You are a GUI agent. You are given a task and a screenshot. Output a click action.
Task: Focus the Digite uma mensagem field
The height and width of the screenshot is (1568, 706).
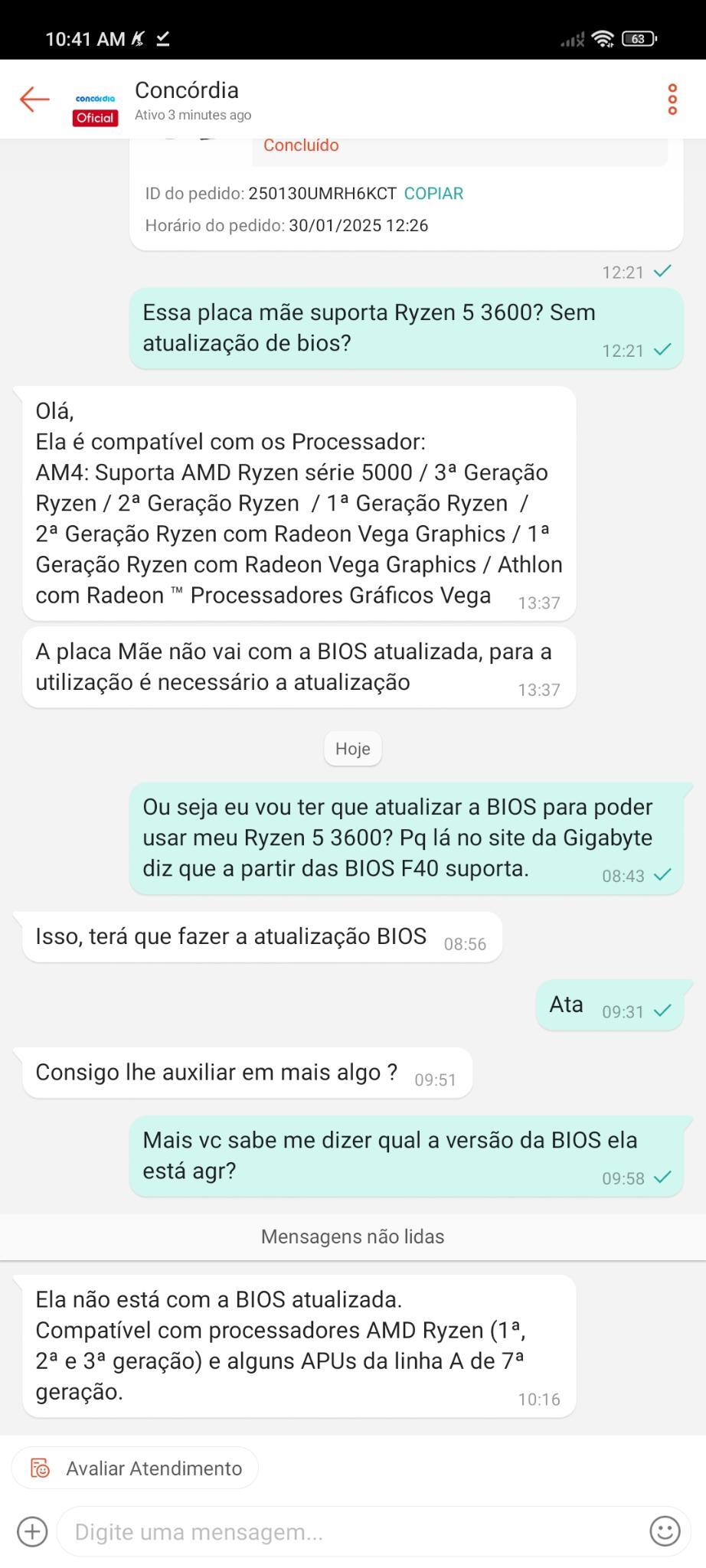pos(353,1531)
